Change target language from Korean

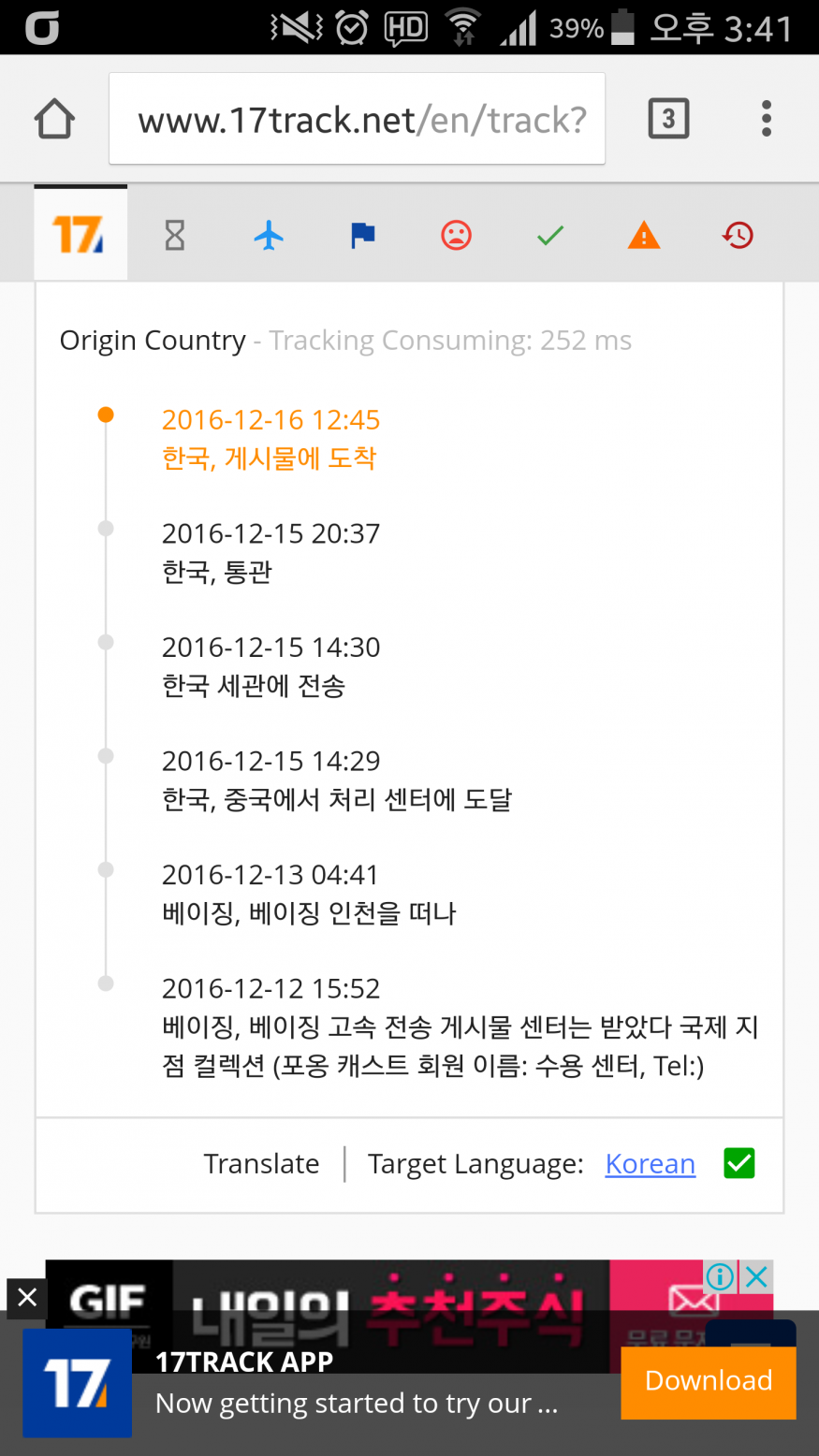pos(651,1163)
